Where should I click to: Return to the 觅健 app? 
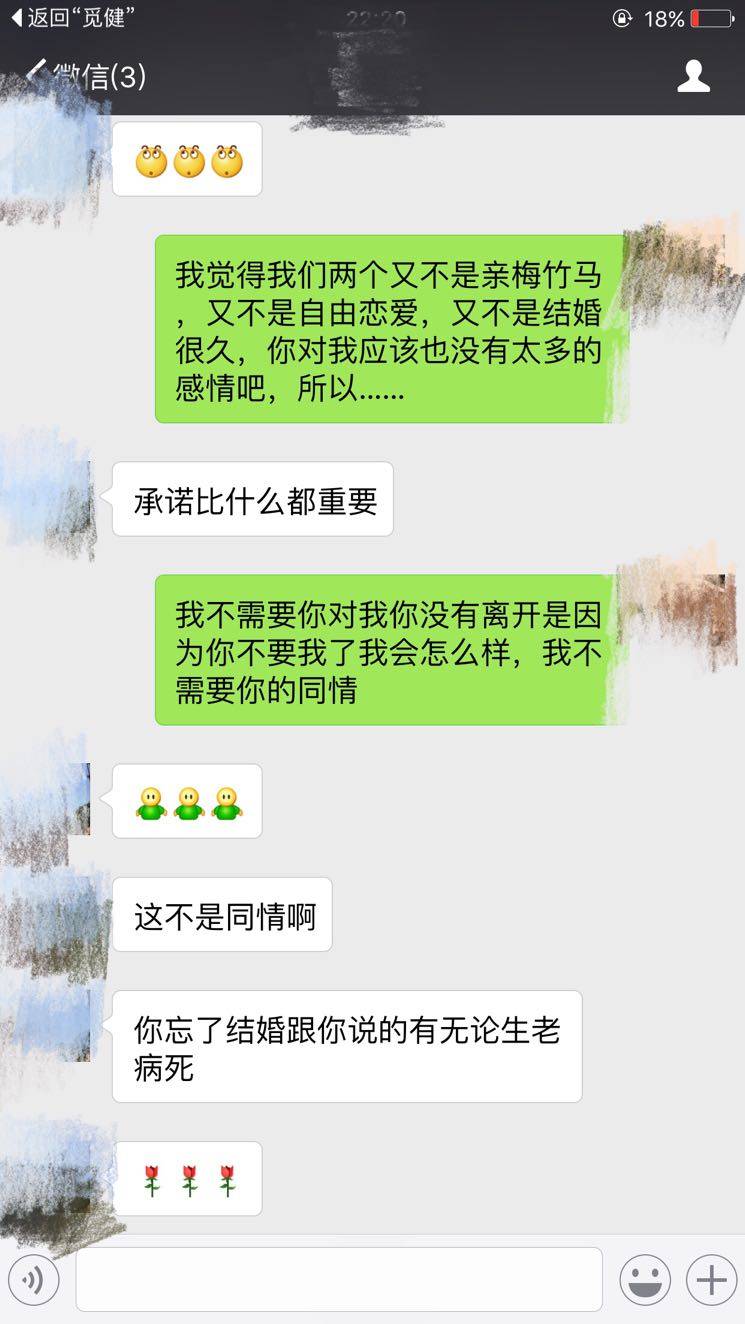[x=72, y=17]
